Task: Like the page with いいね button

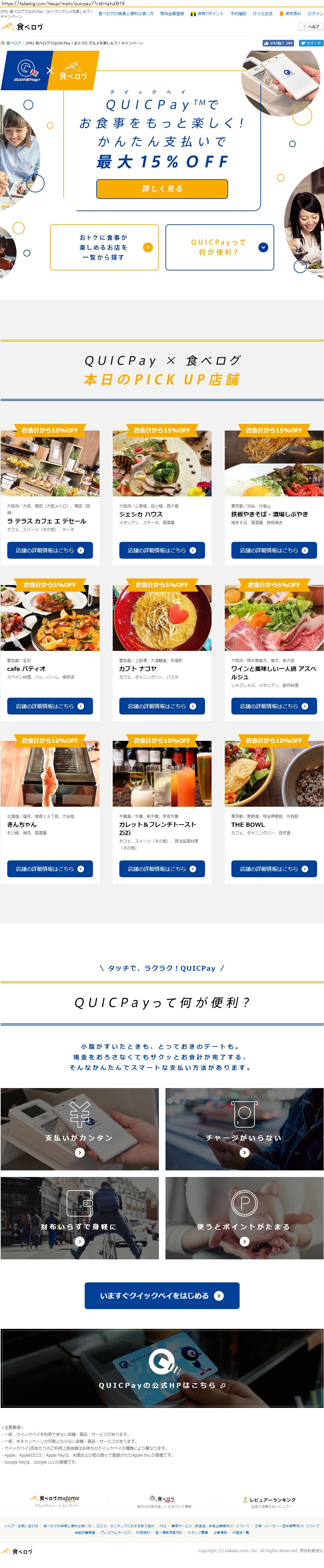Action: pyautogui.click(x=278, y=43)
